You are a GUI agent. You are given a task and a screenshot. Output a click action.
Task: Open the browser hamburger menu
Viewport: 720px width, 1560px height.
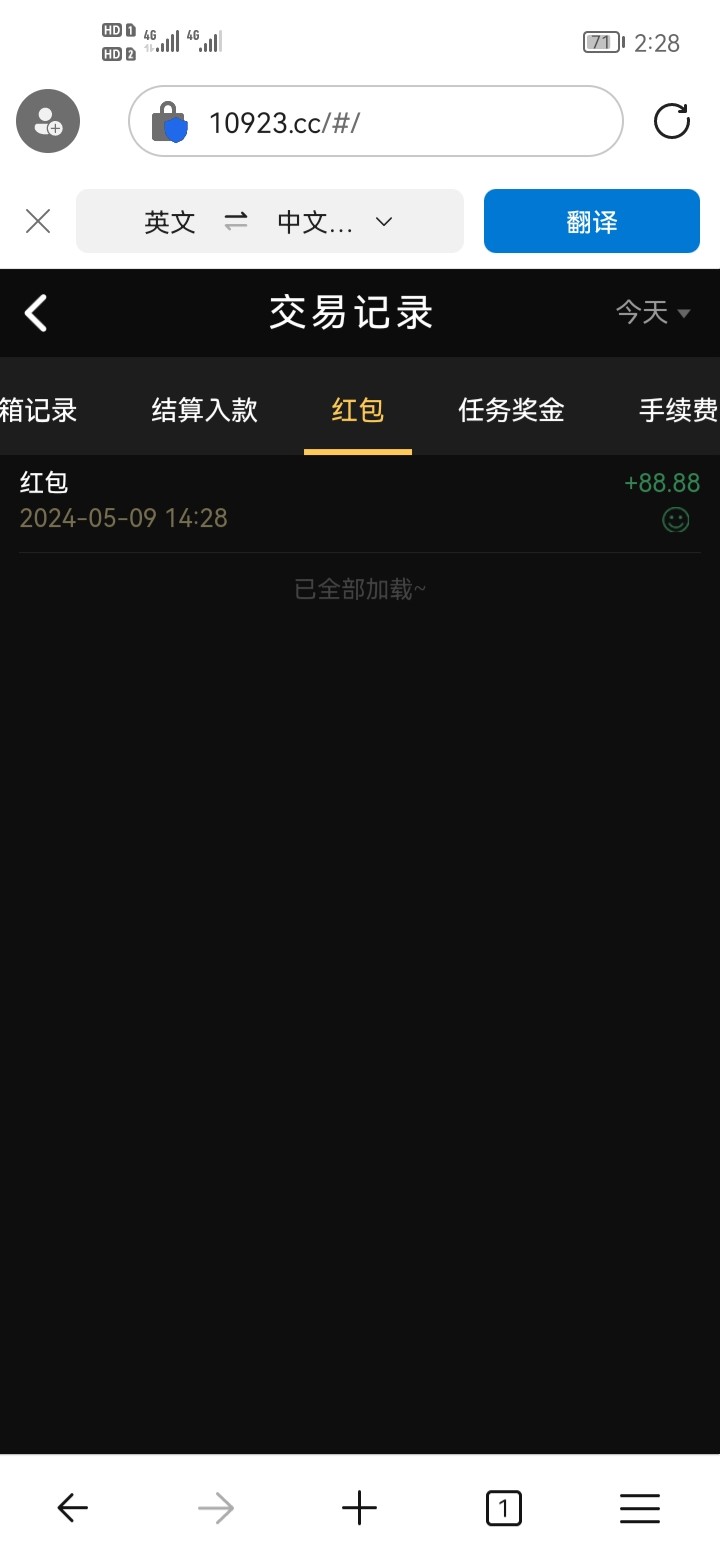(639, 1507)
